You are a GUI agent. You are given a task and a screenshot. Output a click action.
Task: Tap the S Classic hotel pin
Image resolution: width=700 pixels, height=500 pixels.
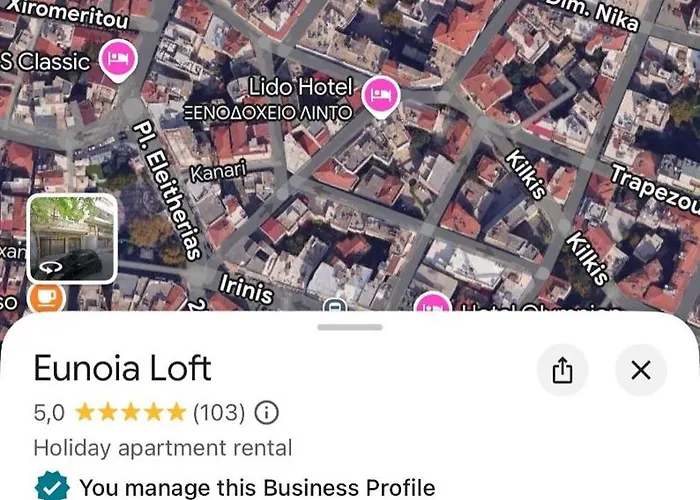[x=121, y=57]
